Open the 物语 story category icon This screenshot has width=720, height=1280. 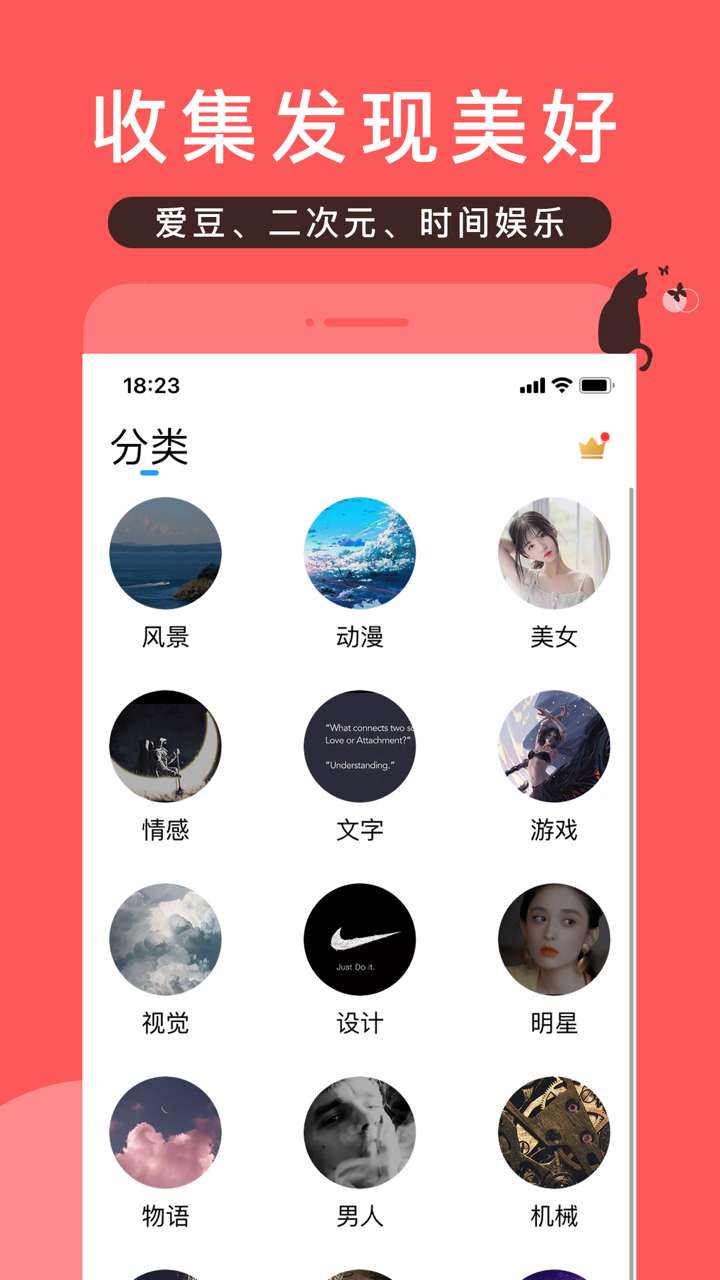click(x=166, y=1130)
